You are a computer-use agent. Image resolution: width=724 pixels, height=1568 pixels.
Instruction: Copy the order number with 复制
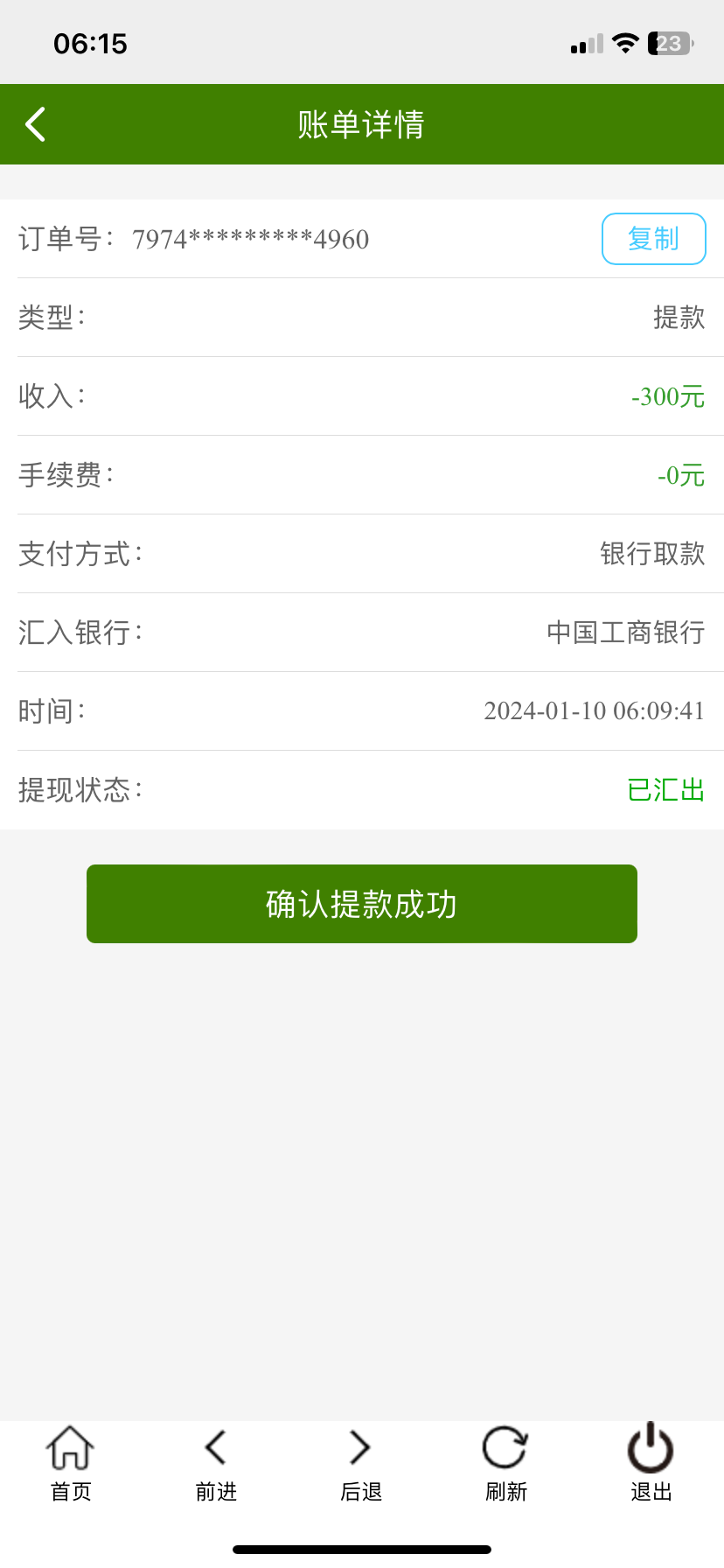[653, 239]
